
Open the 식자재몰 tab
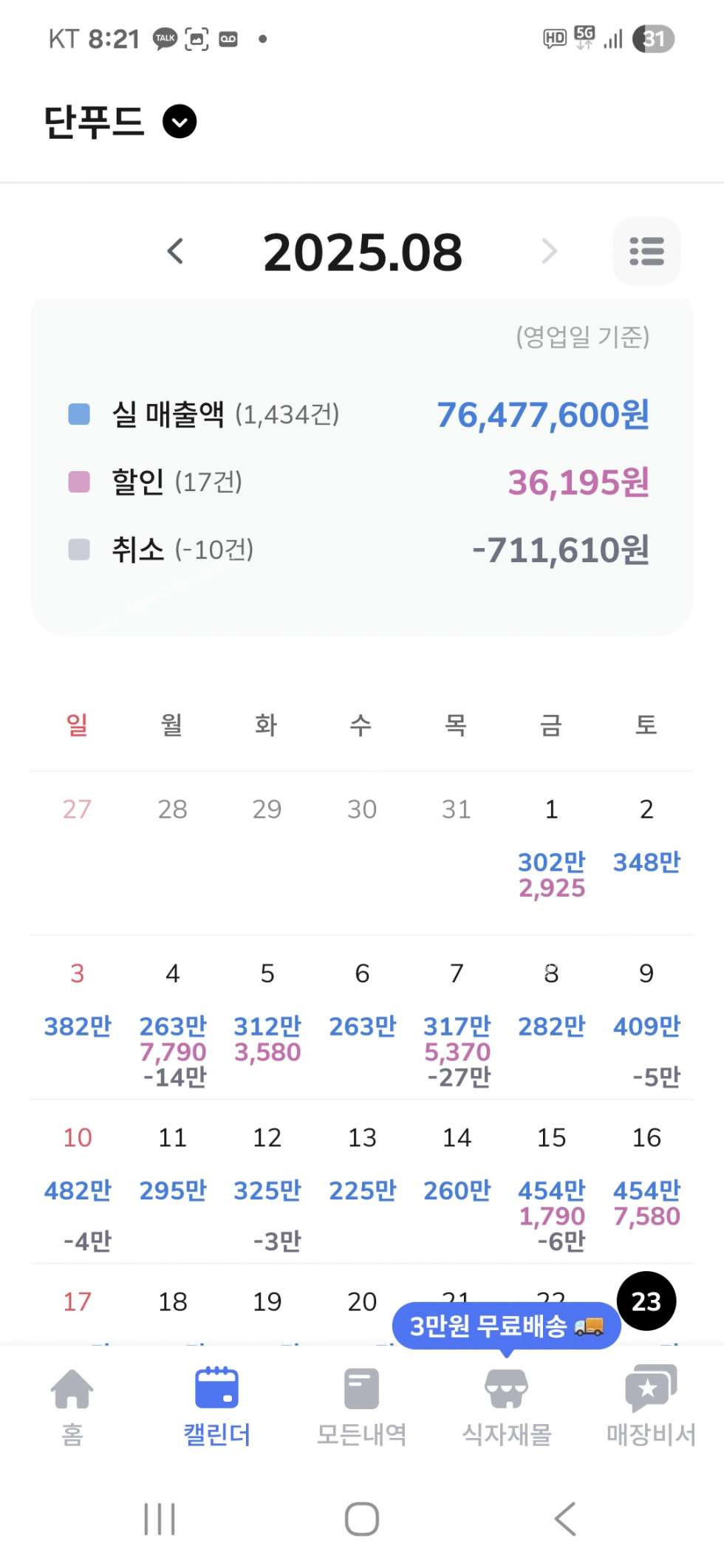(x=506, y=1406)
